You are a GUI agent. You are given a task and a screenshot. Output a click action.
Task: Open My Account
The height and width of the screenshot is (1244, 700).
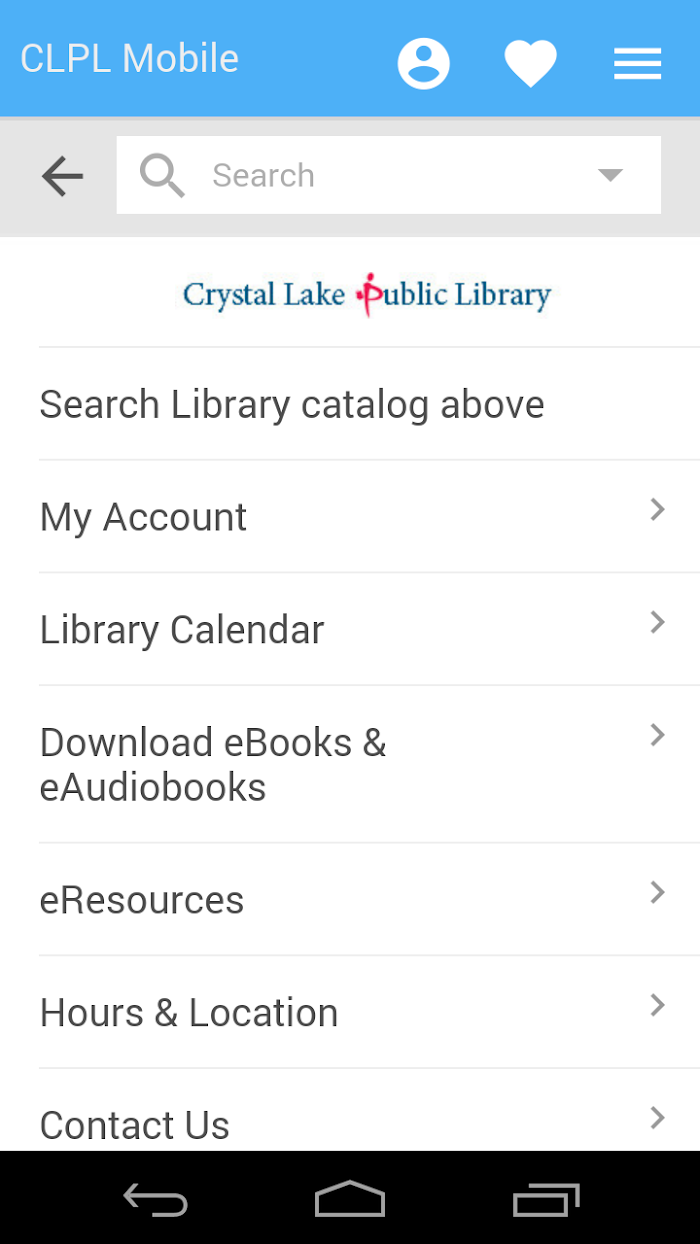(x=369, y=517)
